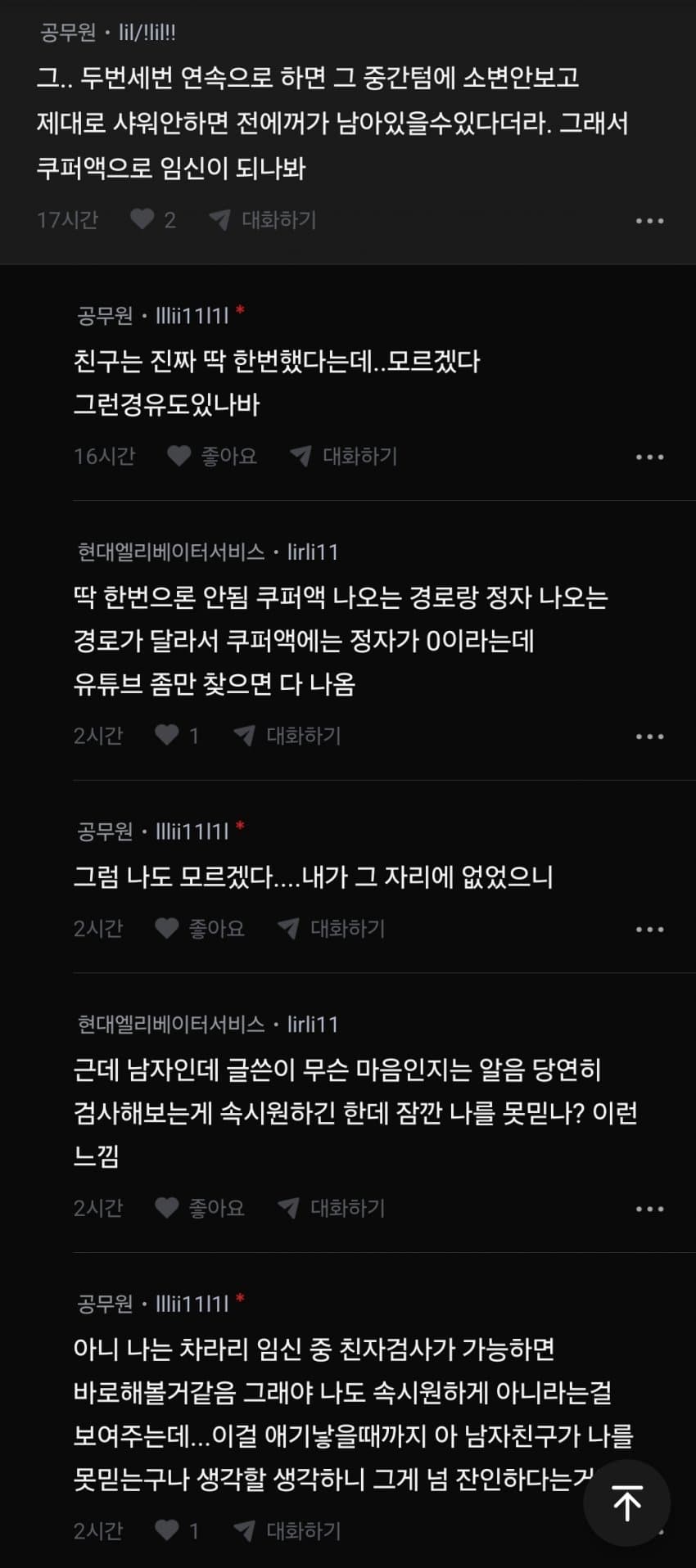Image resolution: width=696 pixels, height=1568 pixels.
Task: Click the send icon on lirli11's second comment
Action: 287,1208
